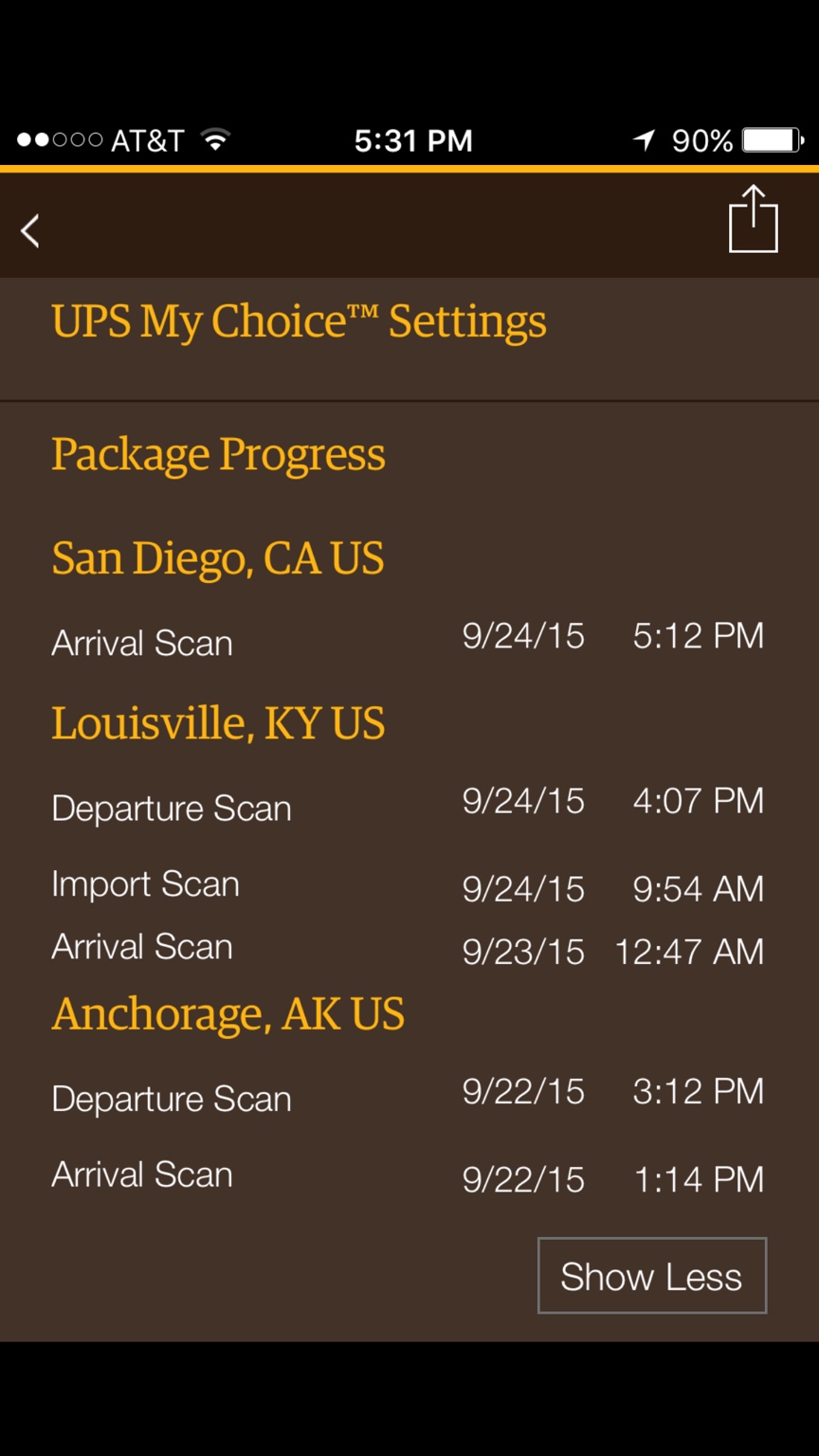Share the tracking details

click(x=753, y=220)
